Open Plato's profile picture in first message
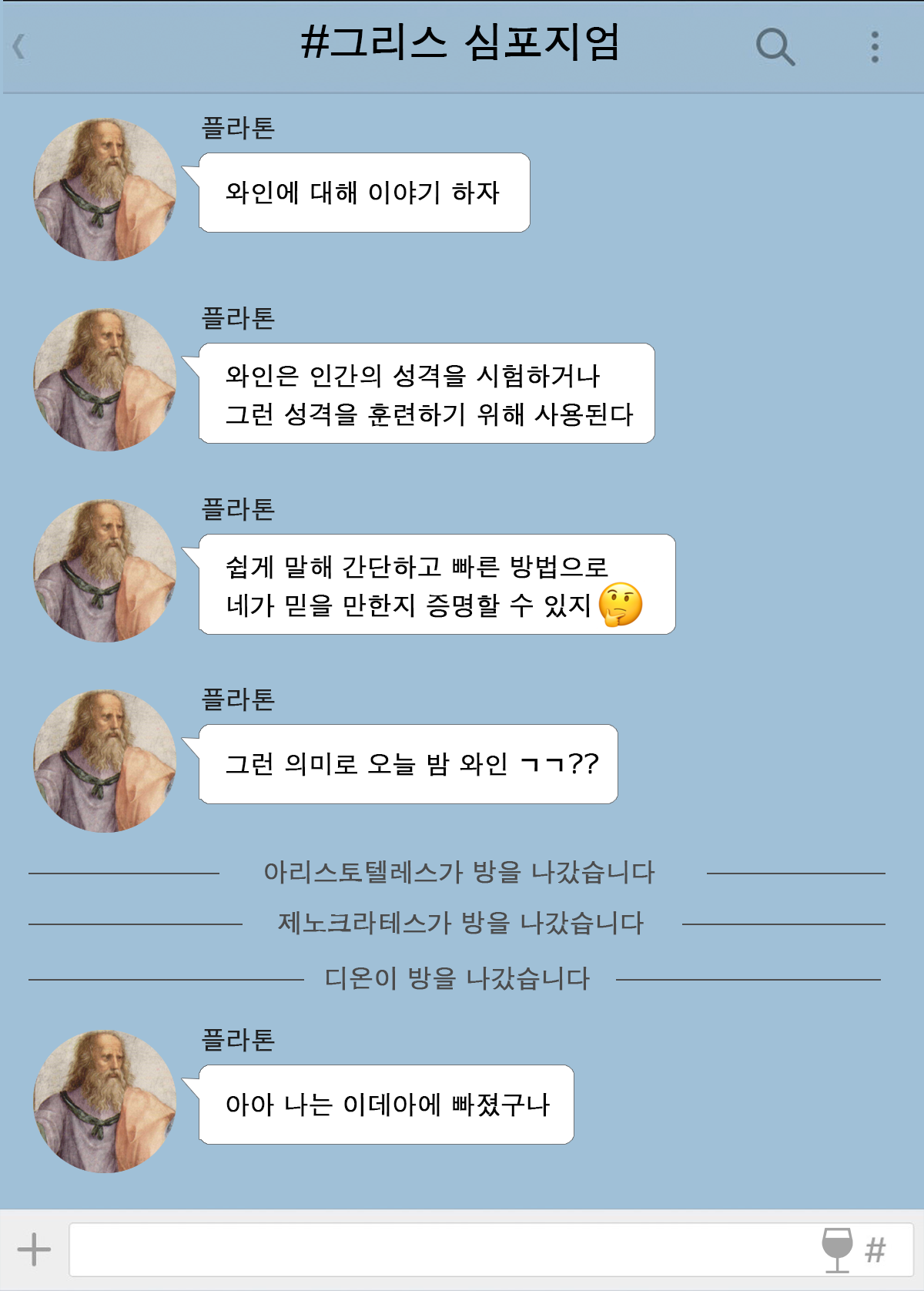 click(x=105, y=189)
